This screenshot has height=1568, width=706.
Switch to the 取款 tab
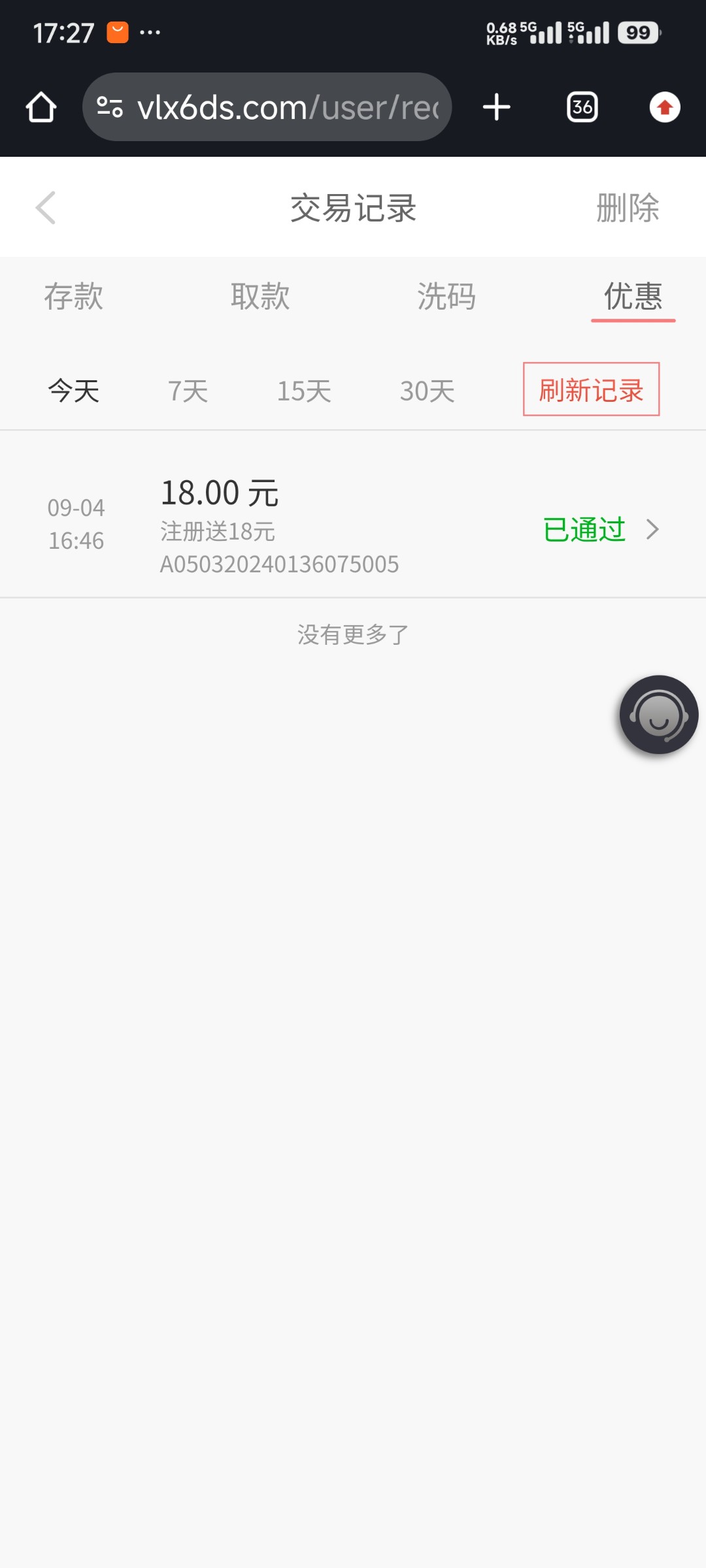coord(260,296)
